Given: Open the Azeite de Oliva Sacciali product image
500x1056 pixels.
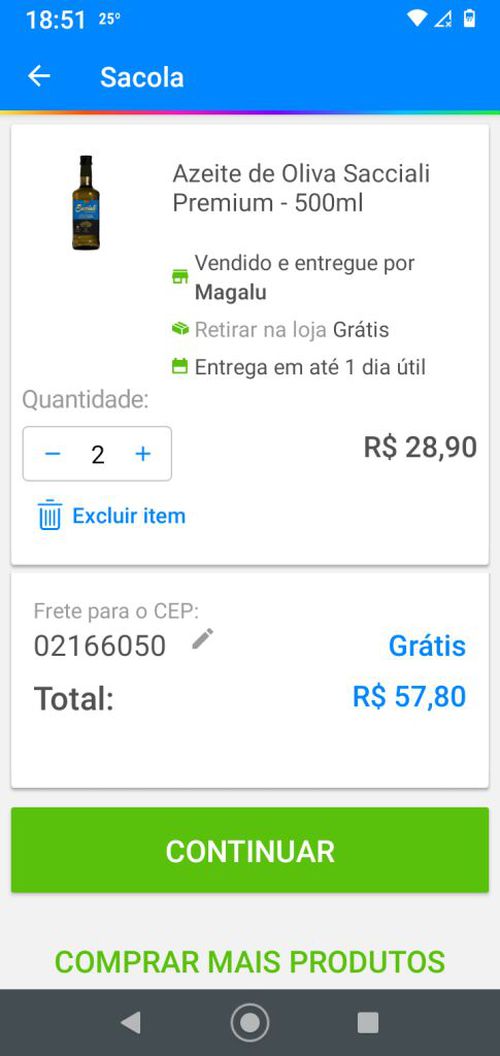Looking at the screenshot, I should [86, 203].
